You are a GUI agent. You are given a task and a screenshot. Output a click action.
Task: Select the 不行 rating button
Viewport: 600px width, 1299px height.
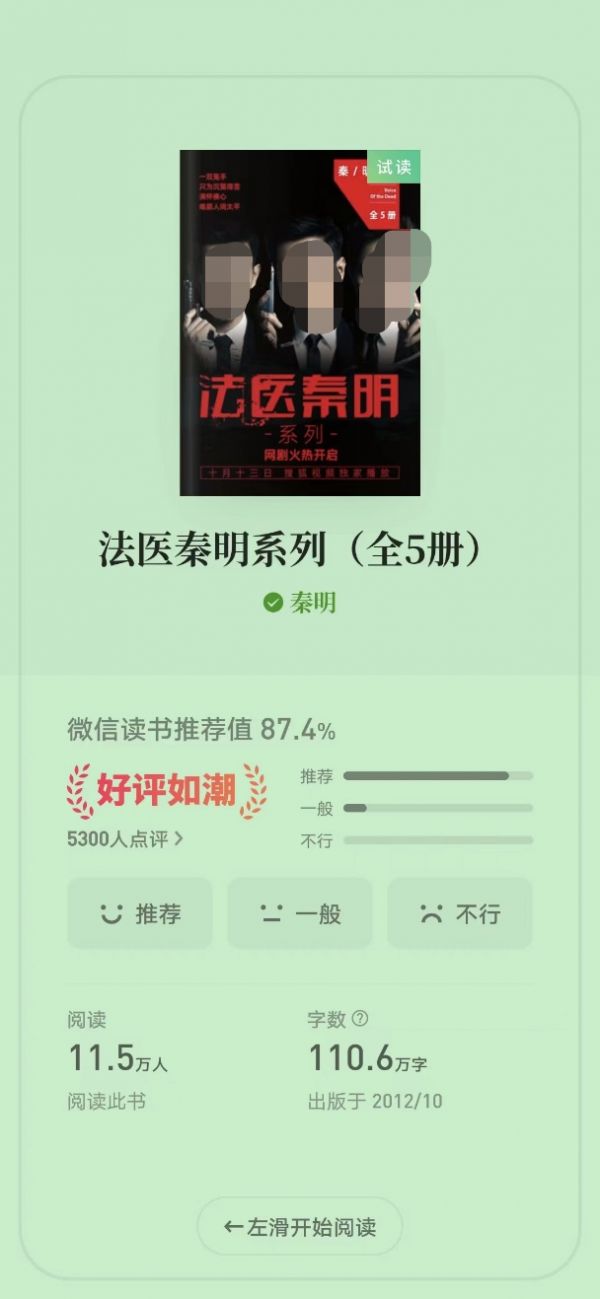(x=459, y=913)
